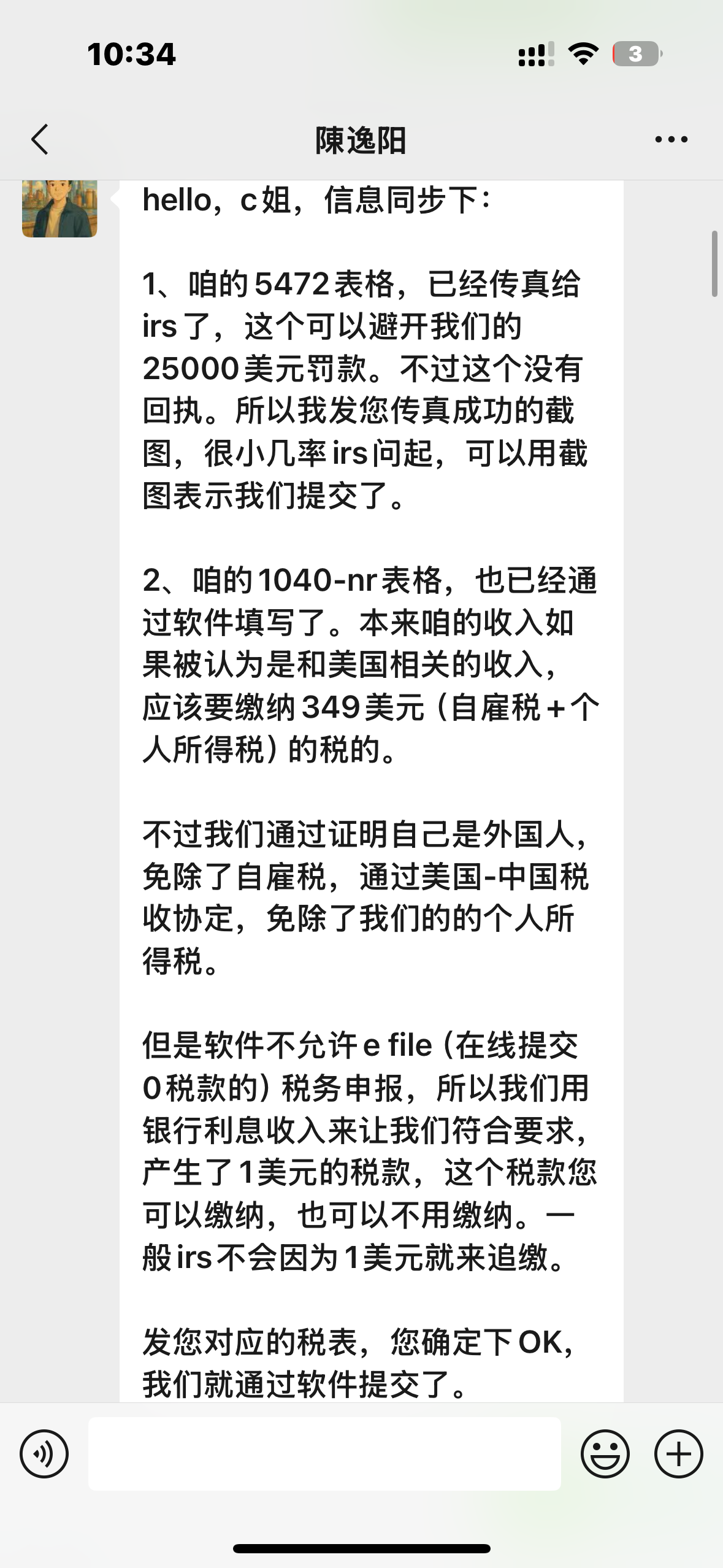Go back to the chat list
The image size is (723, 1568).
tap(40, 139)
